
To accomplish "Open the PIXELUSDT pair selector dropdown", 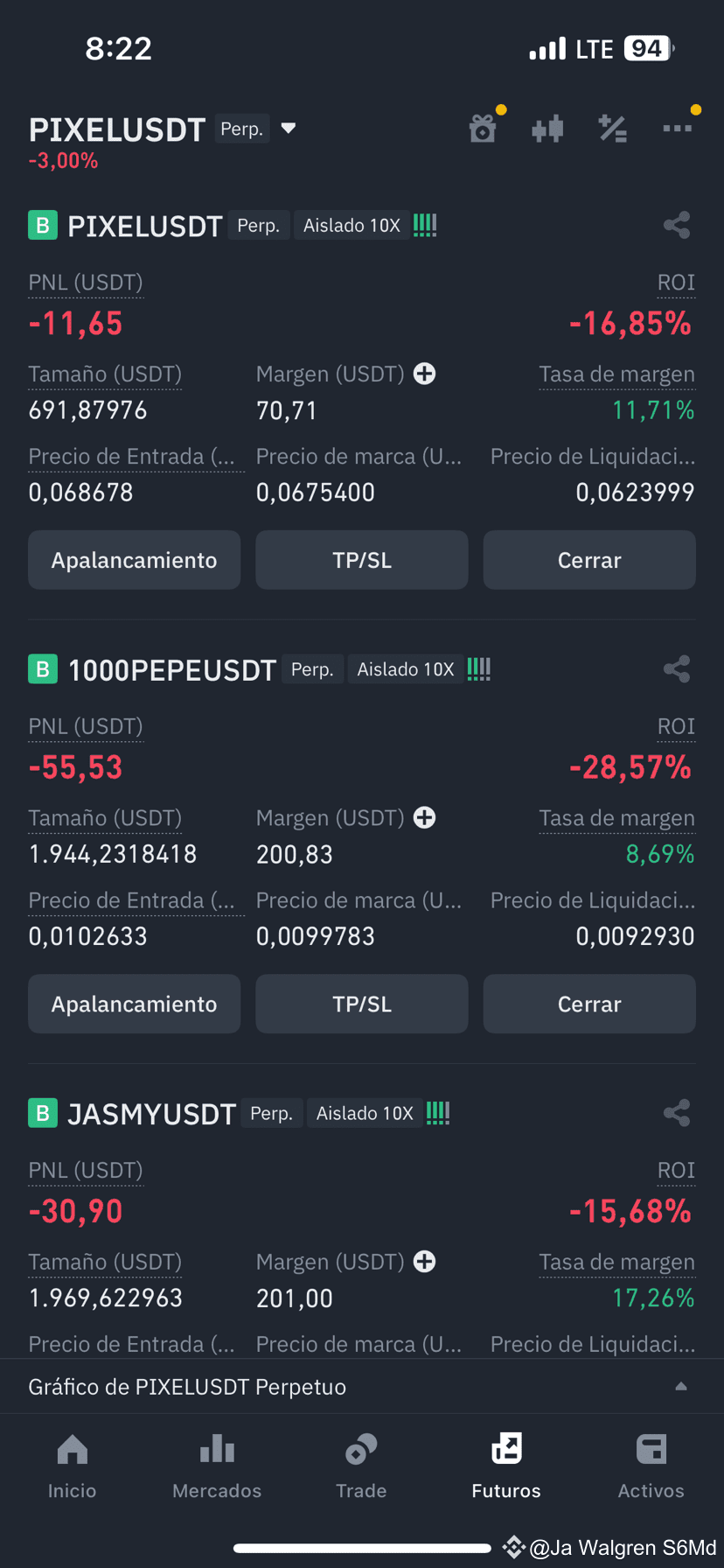I will click(289, 128).
